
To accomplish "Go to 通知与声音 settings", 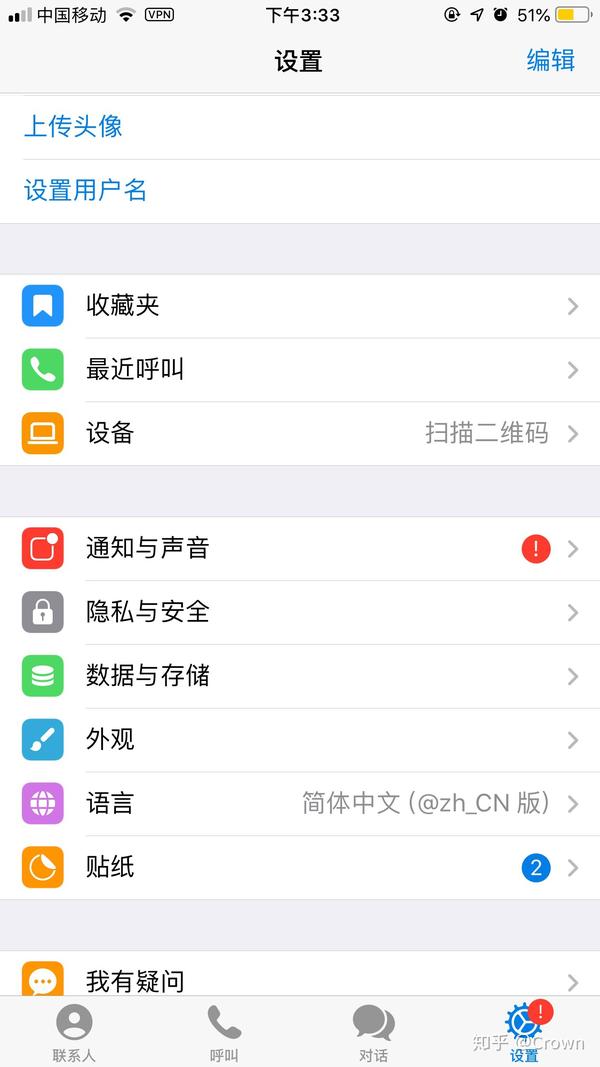I will 300,548.
